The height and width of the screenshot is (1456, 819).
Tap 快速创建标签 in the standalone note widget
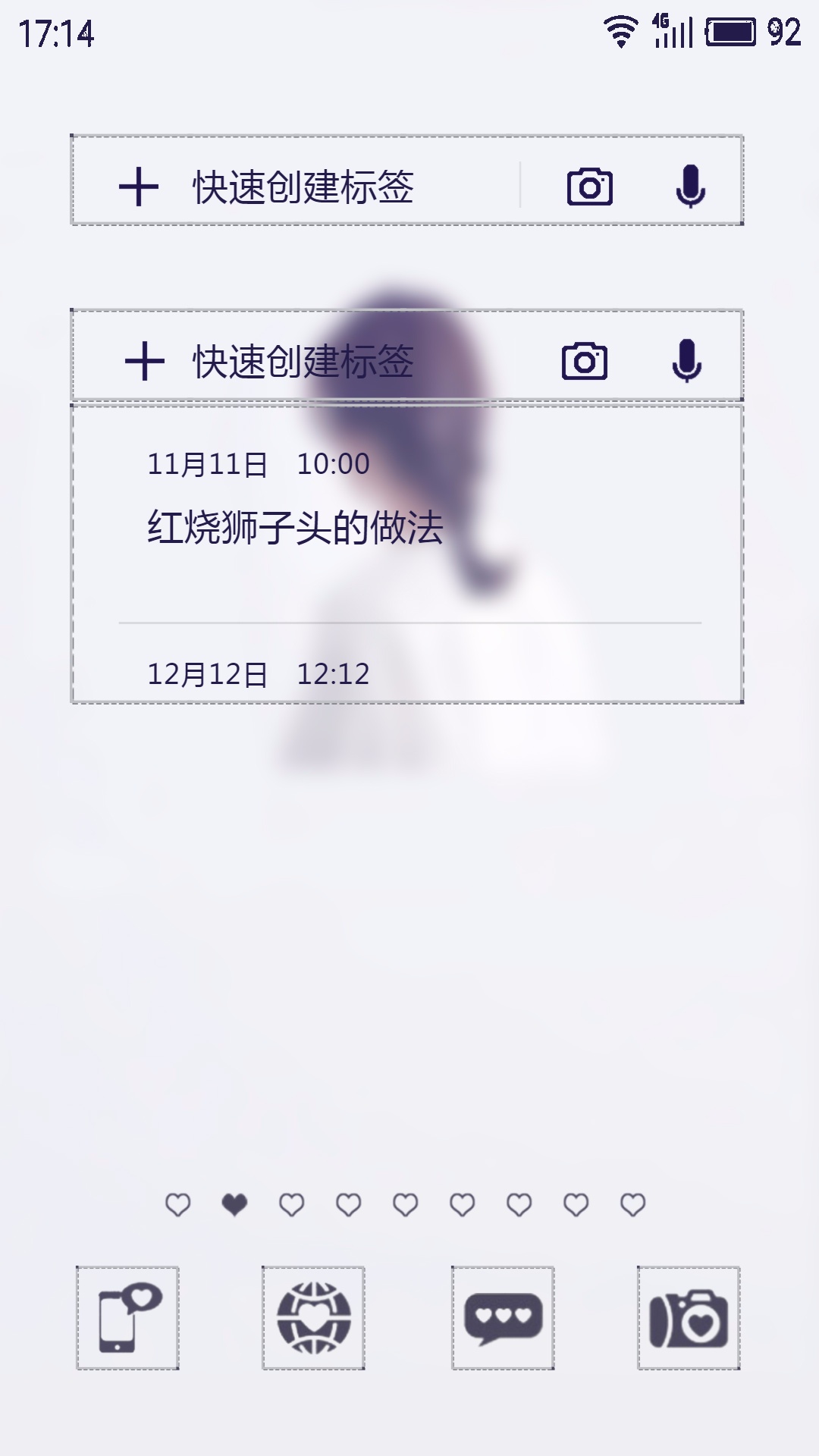point(303,187)
